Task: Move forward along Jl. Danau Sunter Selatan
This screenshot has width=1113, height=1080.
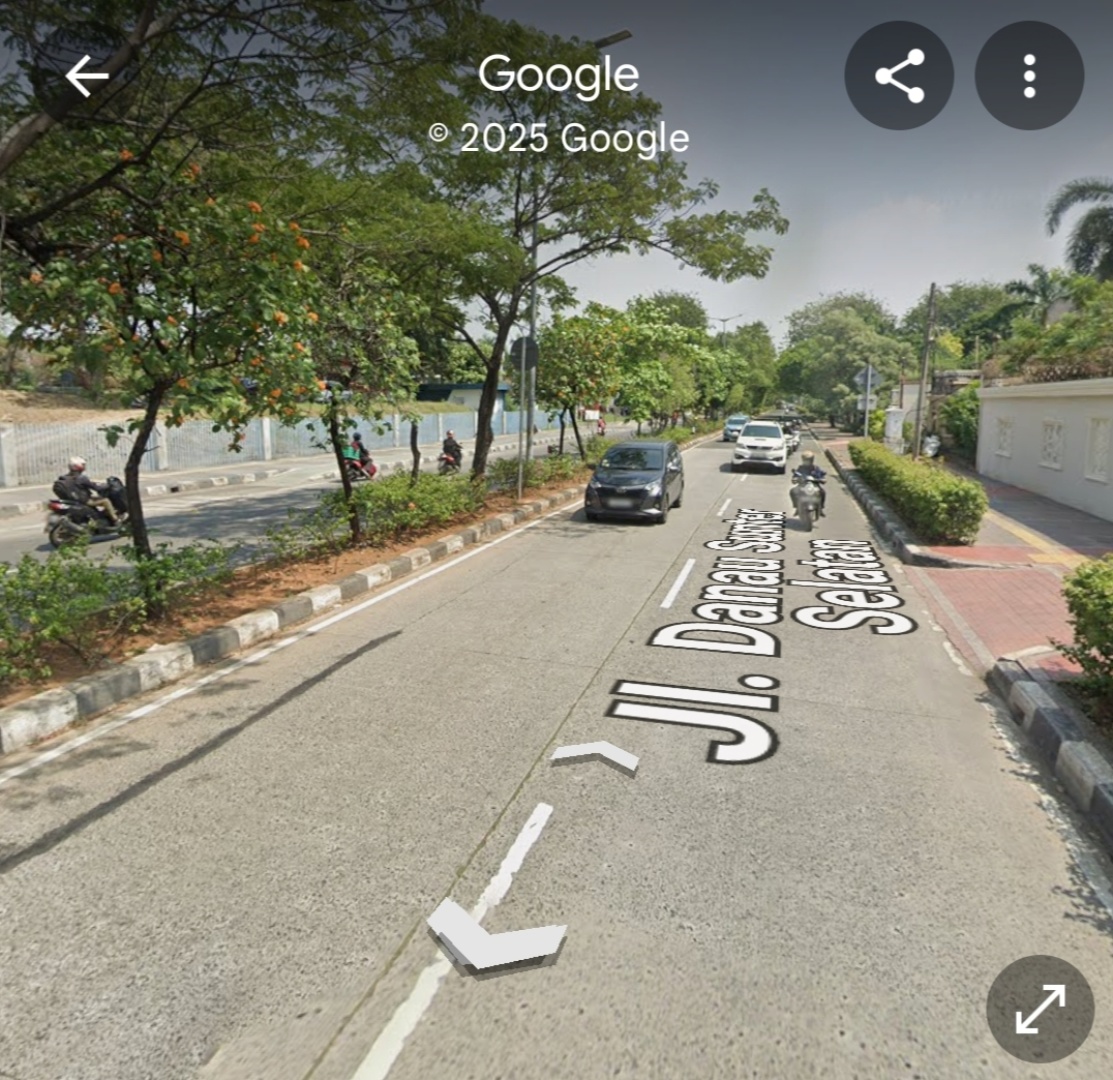Action: pyautogui.click(x=596, y=756)
